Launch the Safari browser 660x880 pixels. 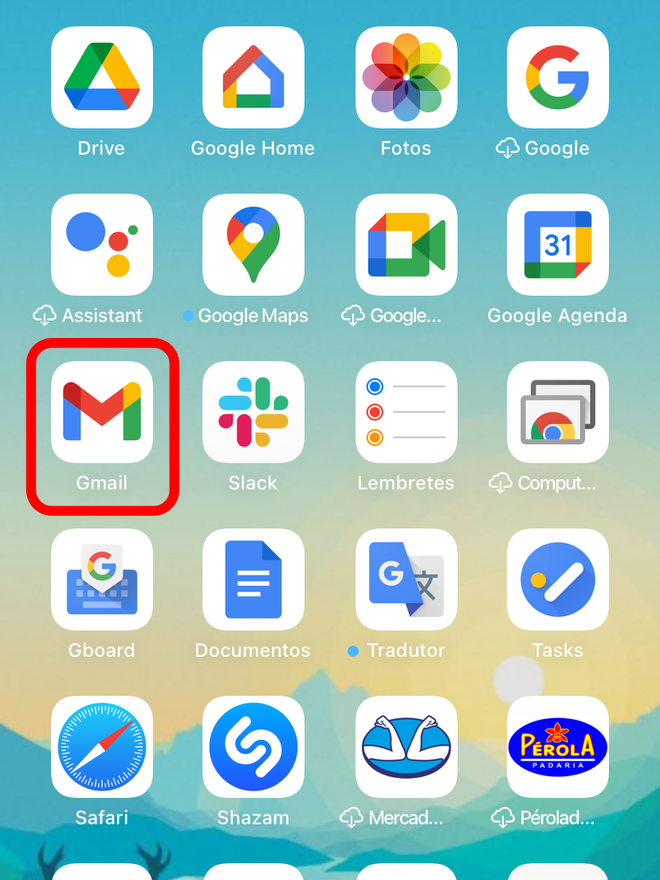click(102, 747)
